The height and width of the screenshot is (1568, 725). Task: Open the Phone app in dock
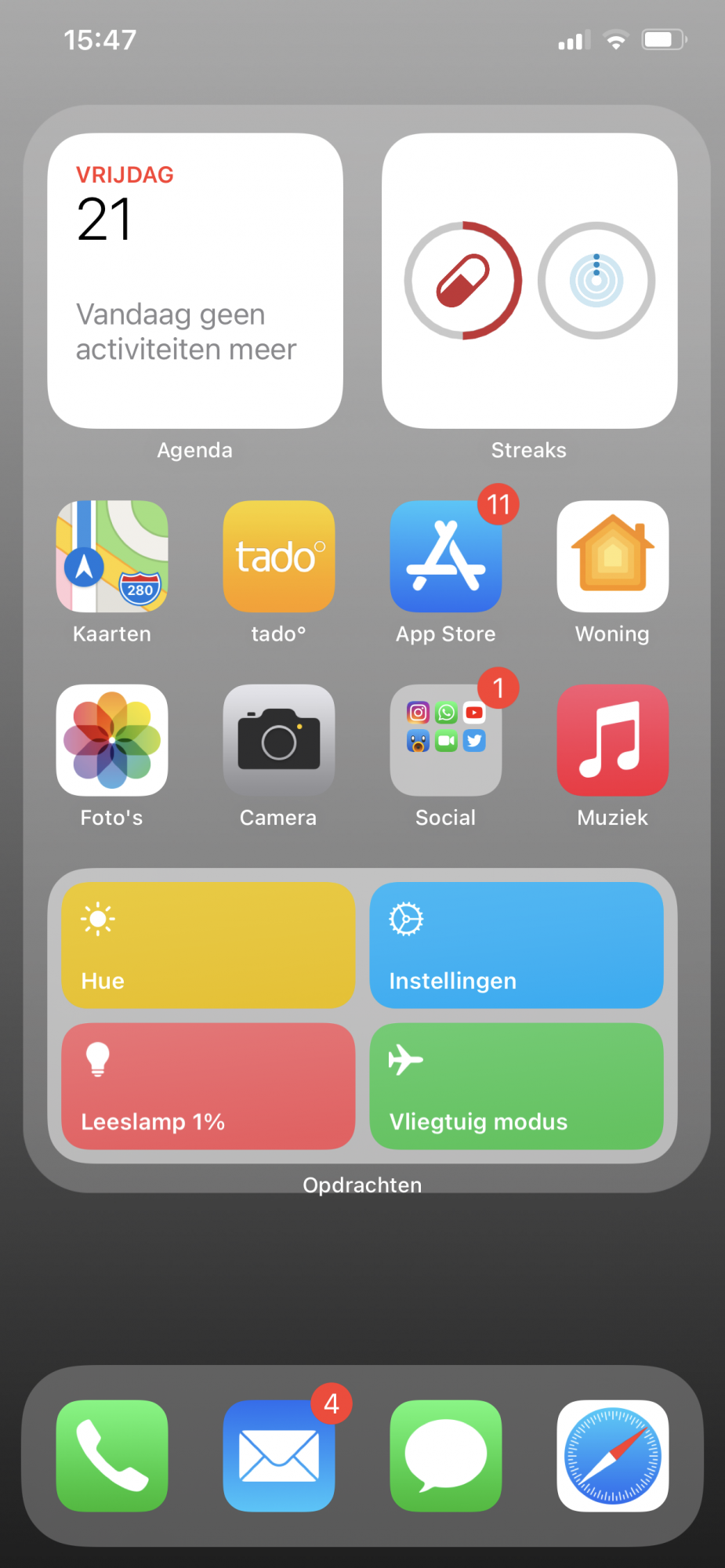pyautogui.click(x=112, y=1456)
